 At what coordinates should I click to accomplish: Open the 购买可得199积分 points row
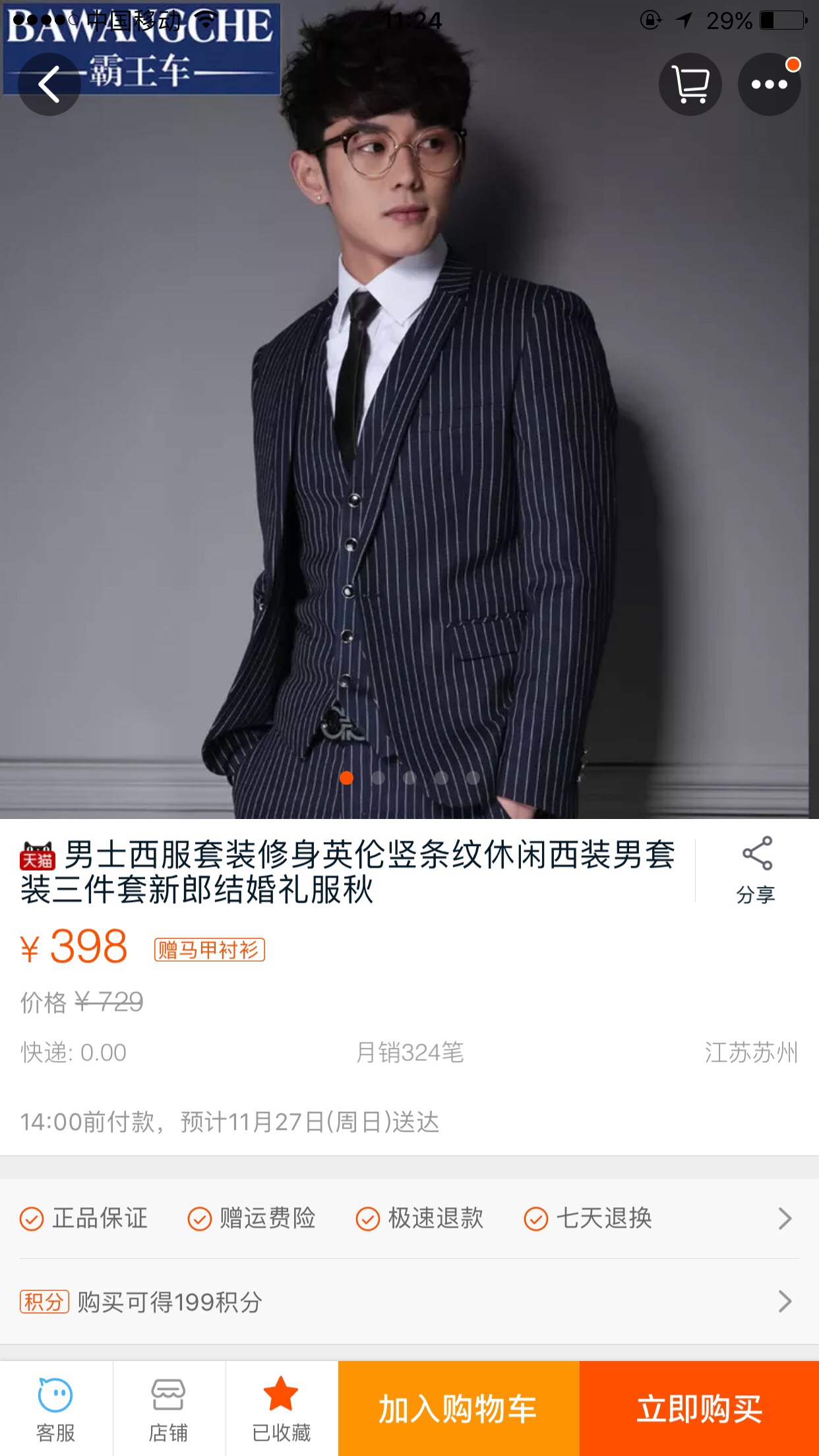coord(409,1302)
